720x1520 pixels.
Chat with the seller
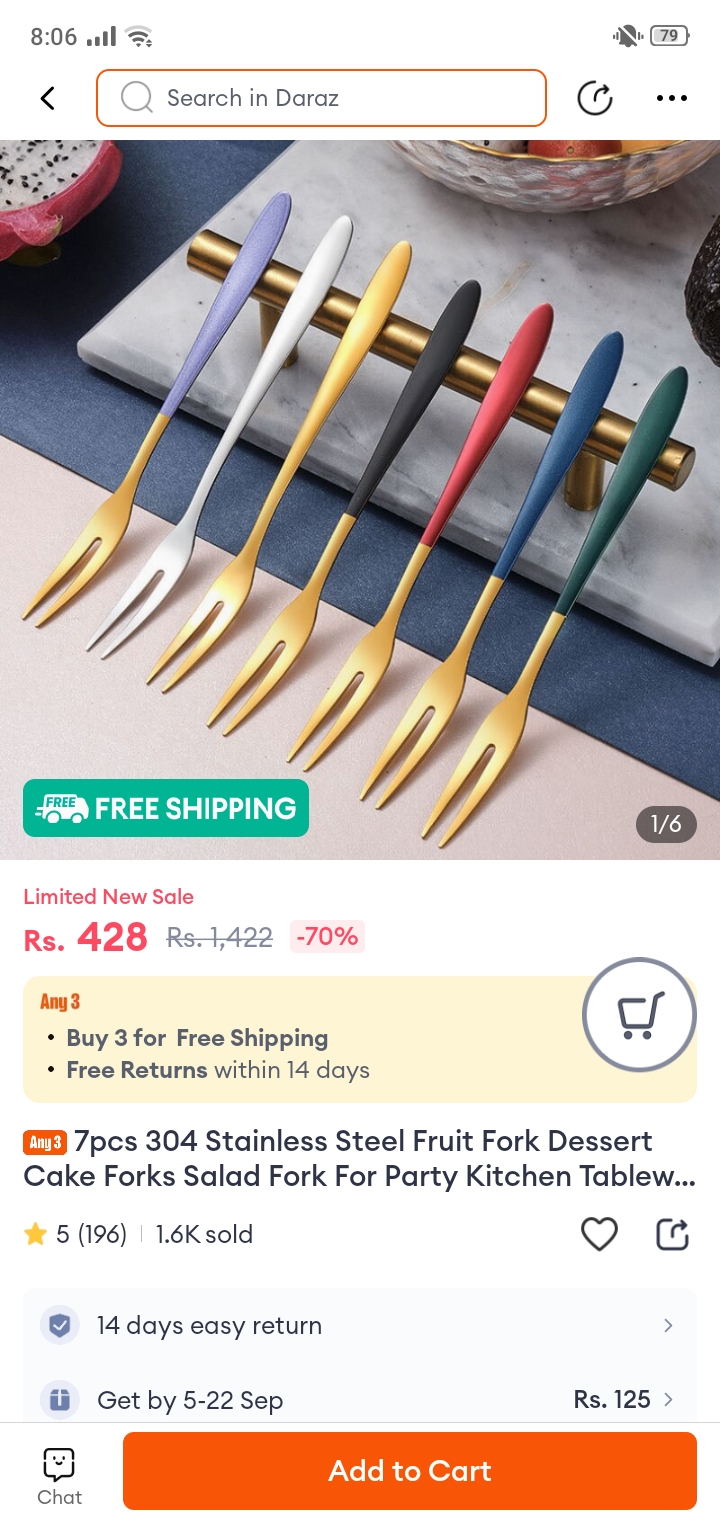[x=59, y=1476]
